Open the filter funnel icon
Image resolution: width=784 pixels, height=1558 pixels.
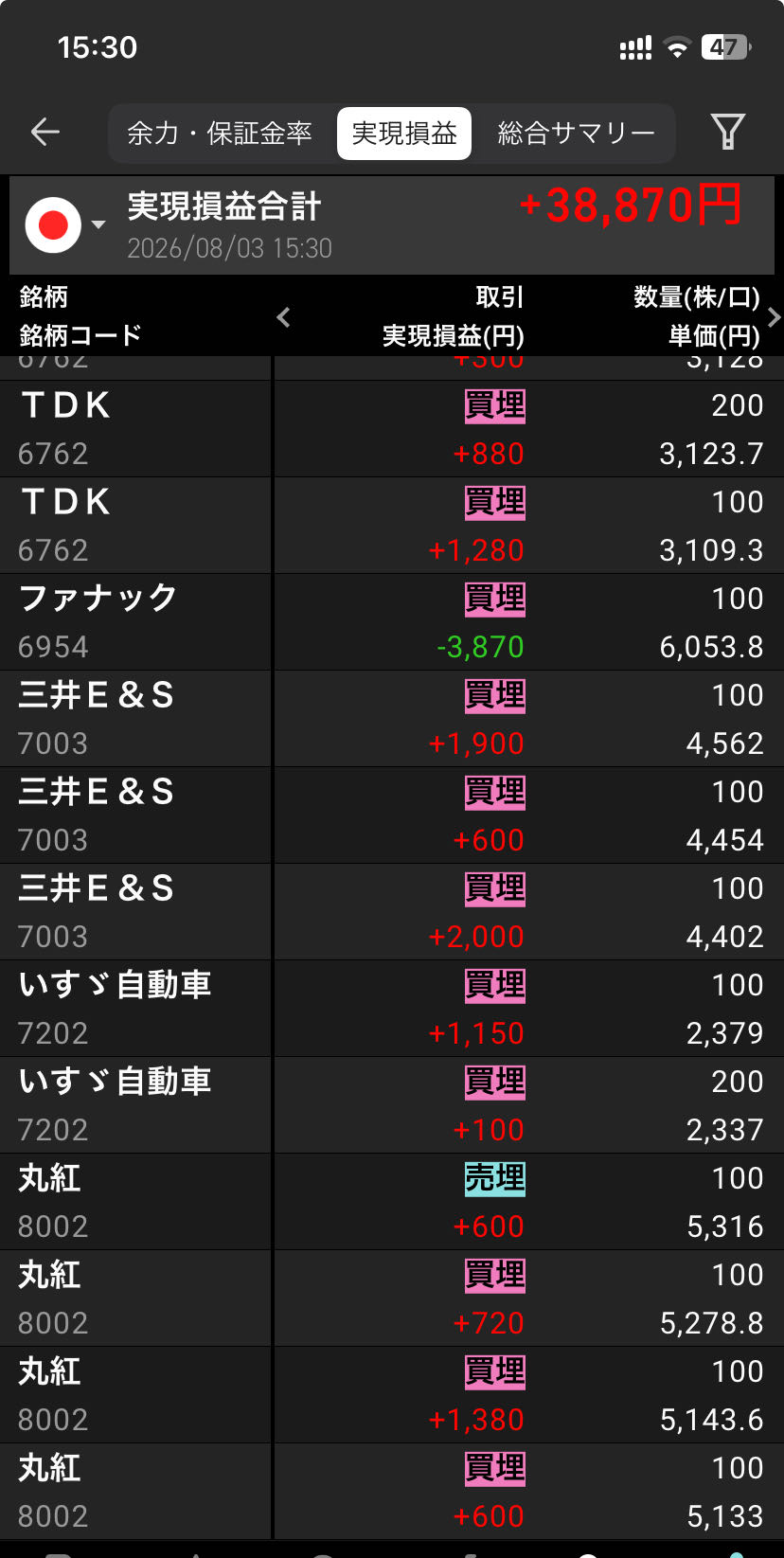(x=728, y=132)
